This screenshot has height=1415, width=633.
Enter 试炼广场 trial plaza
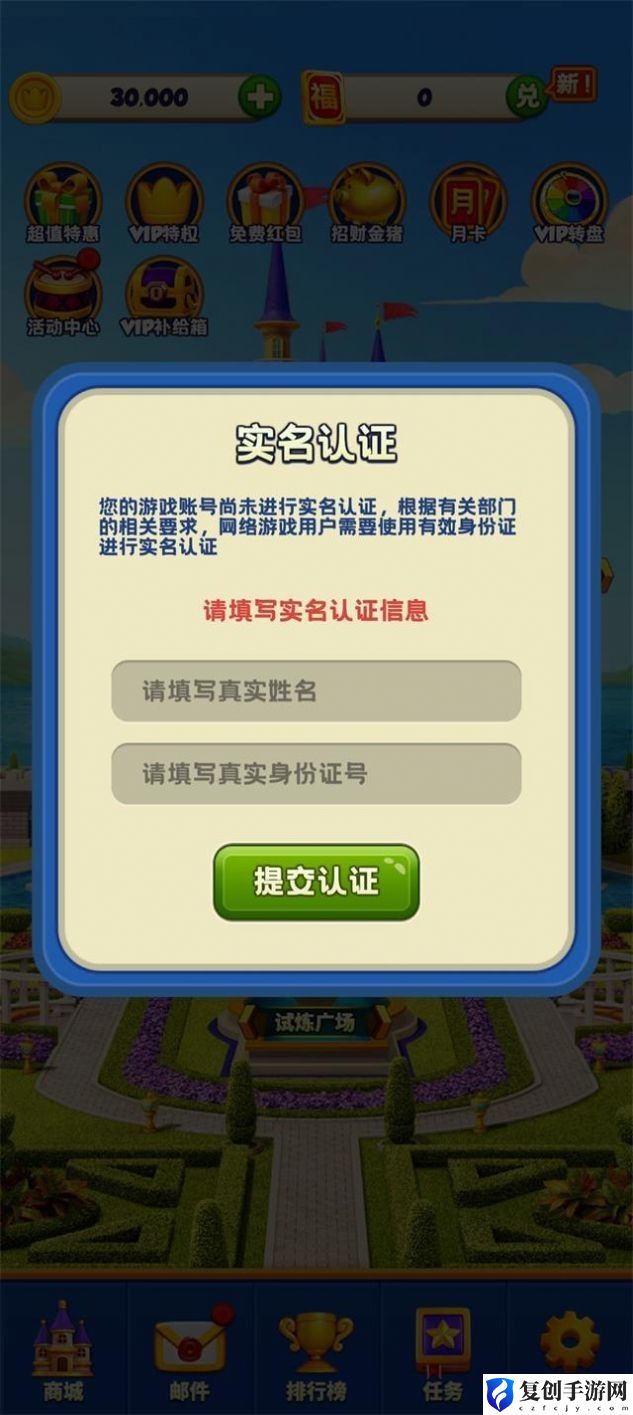coord(316,1023)
